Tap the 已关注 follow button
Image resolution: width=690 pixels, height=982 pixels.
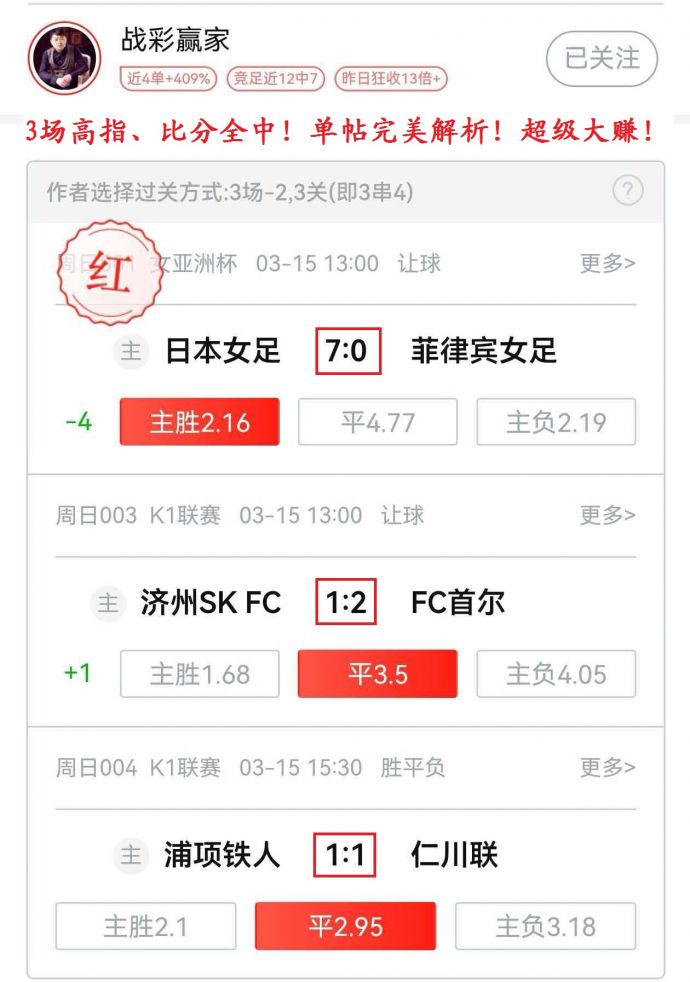601,59
